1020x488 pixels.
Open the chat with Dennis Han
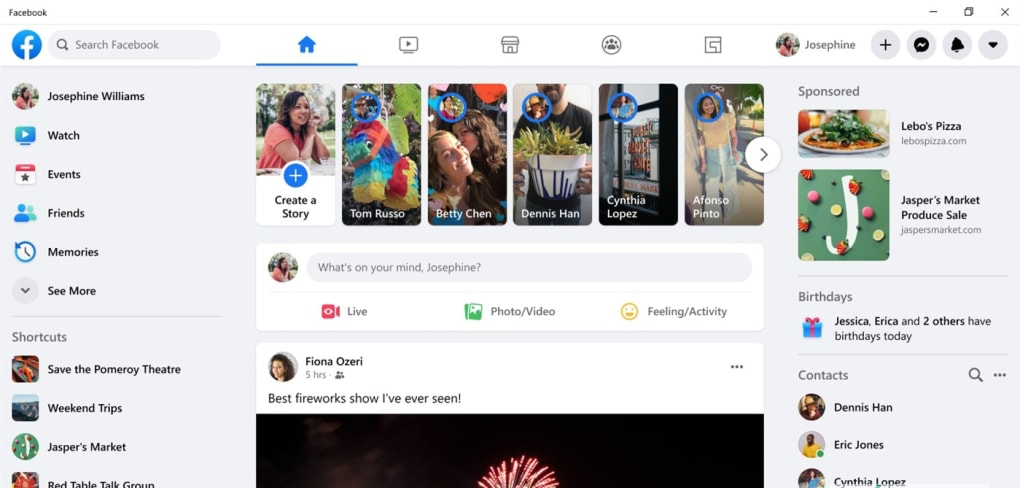coord(862,408)
